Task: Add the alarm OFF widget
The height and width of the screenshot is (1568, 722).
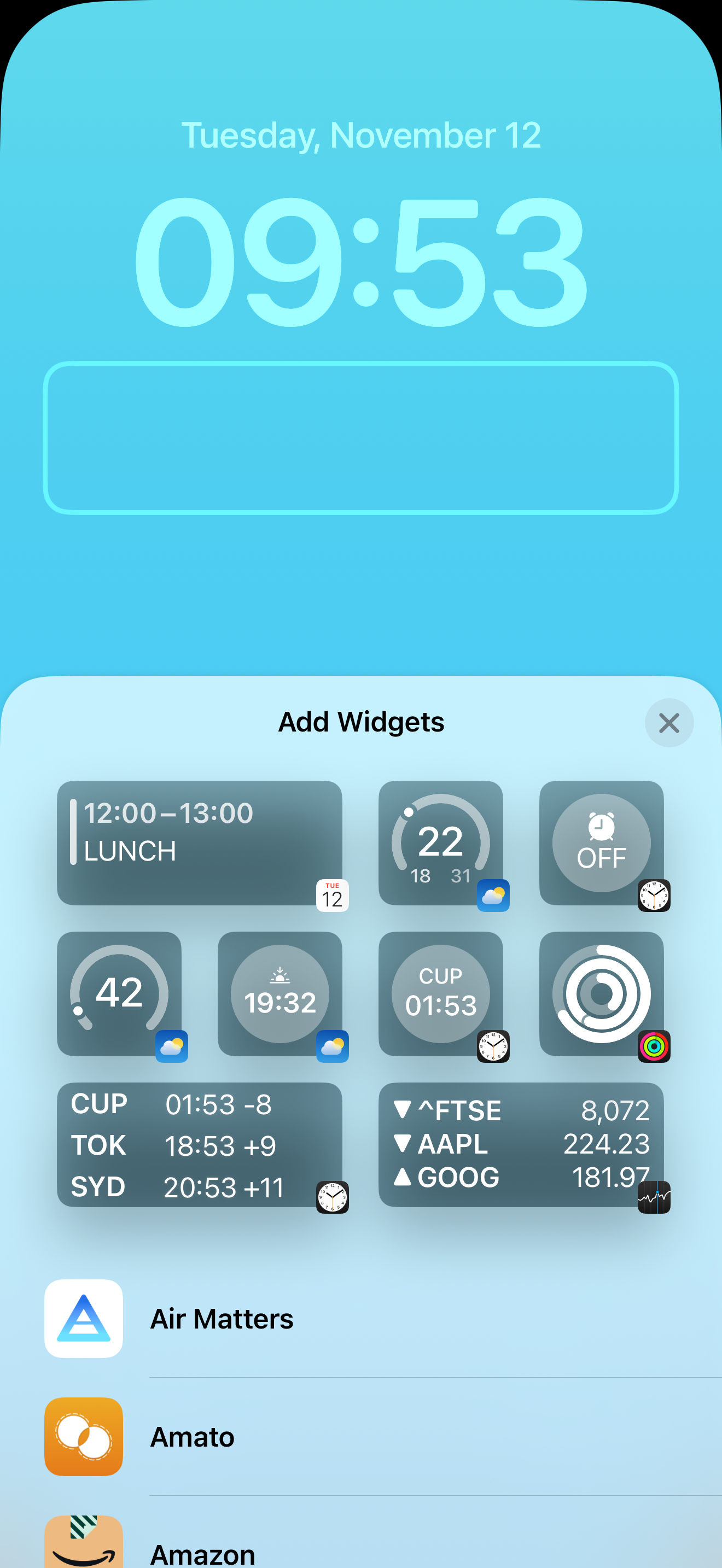Action: [x=601, y=842]
